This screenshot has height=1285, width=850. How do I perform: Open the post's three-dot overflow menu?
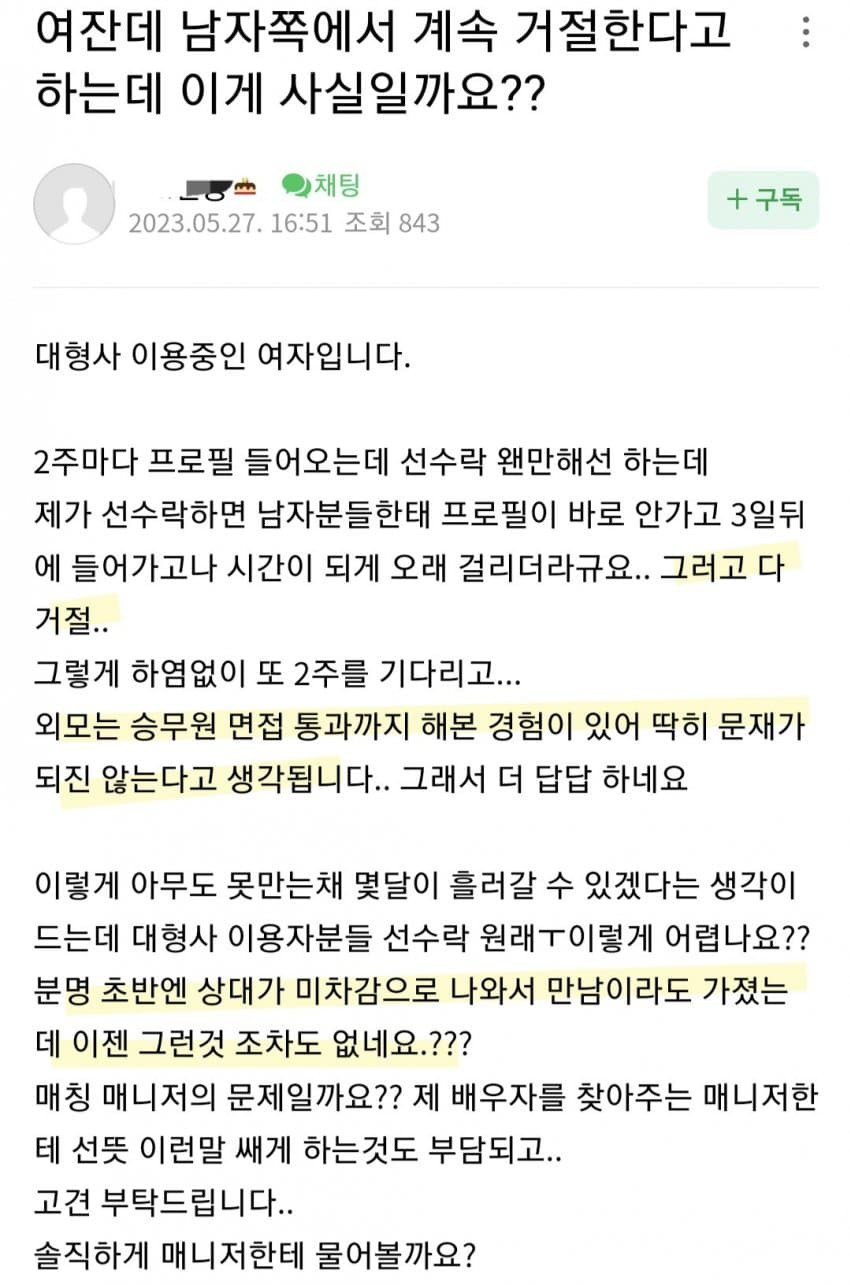806,34
